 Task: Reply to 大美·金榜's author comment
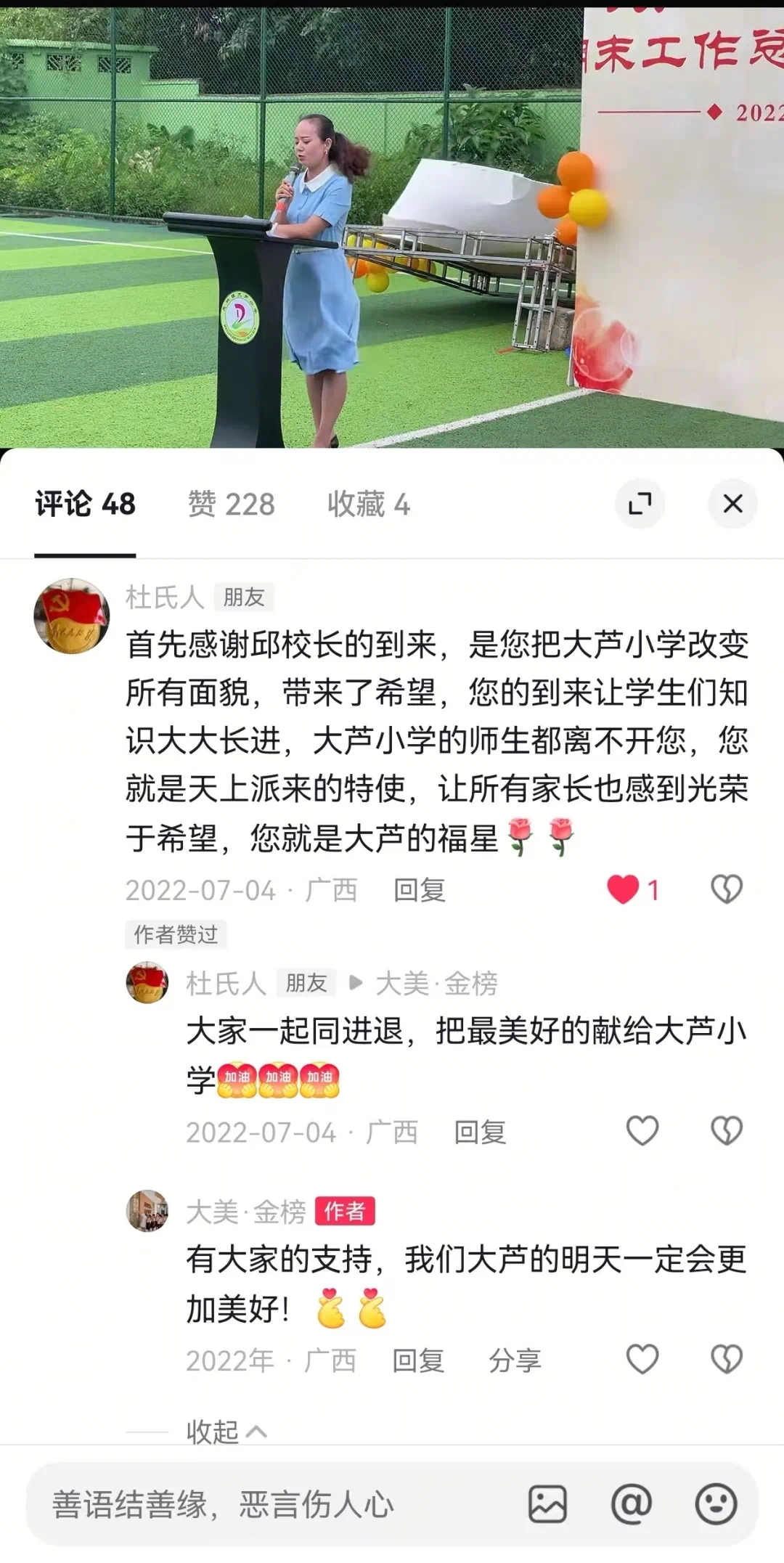point(418,1360)
